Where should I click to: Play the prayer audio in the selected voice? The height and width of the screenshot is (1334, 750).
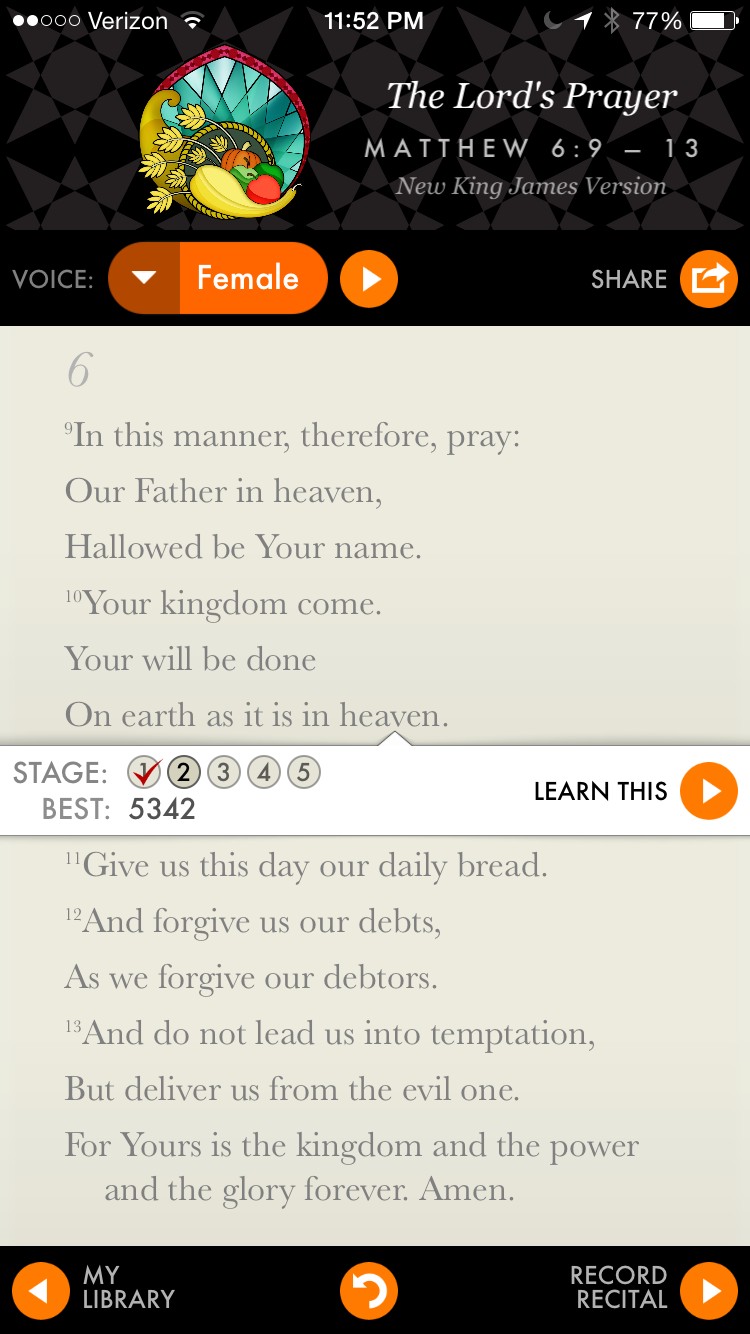tap(369, 279)
